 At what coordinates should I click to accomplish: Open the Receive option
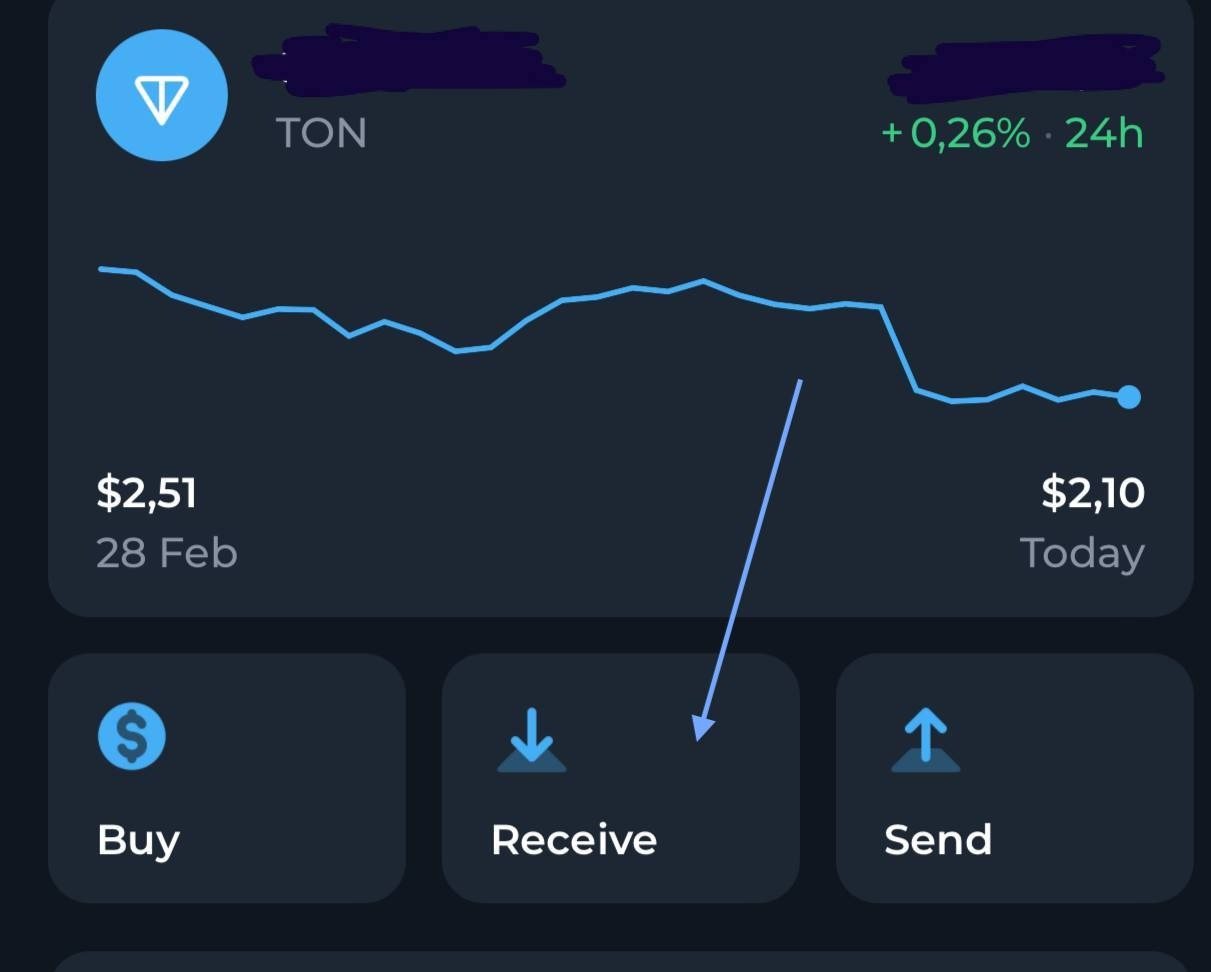(620, 778)
